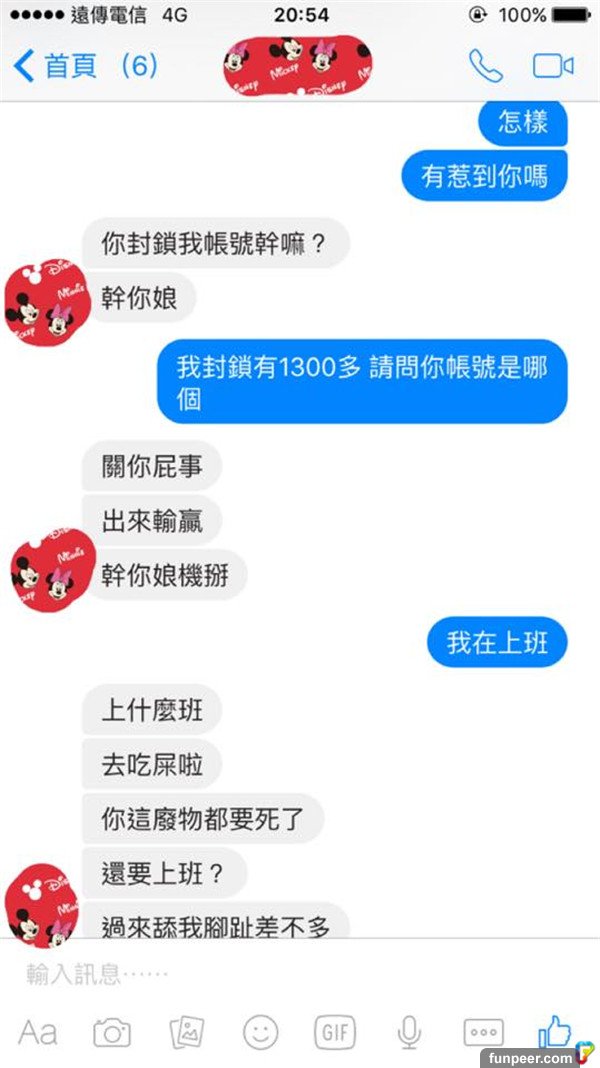Go back to 首頁 chat list
Screen dimensions: 600x1068
coord(58,66)
